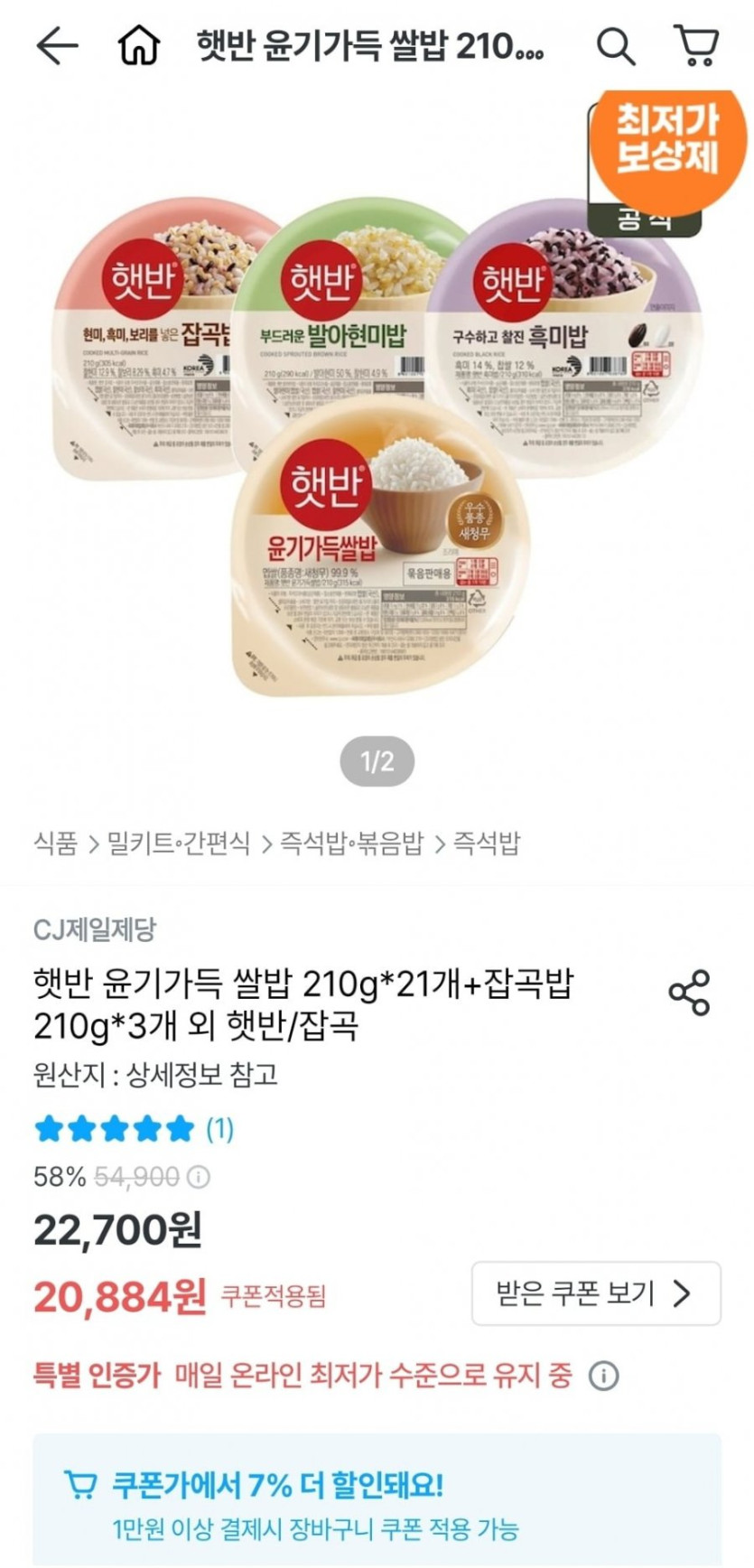Visit the CJ제일제당 brand page
Image resolution: width=754 pixels, height=1568 pixels.
[x=94, y=929]
